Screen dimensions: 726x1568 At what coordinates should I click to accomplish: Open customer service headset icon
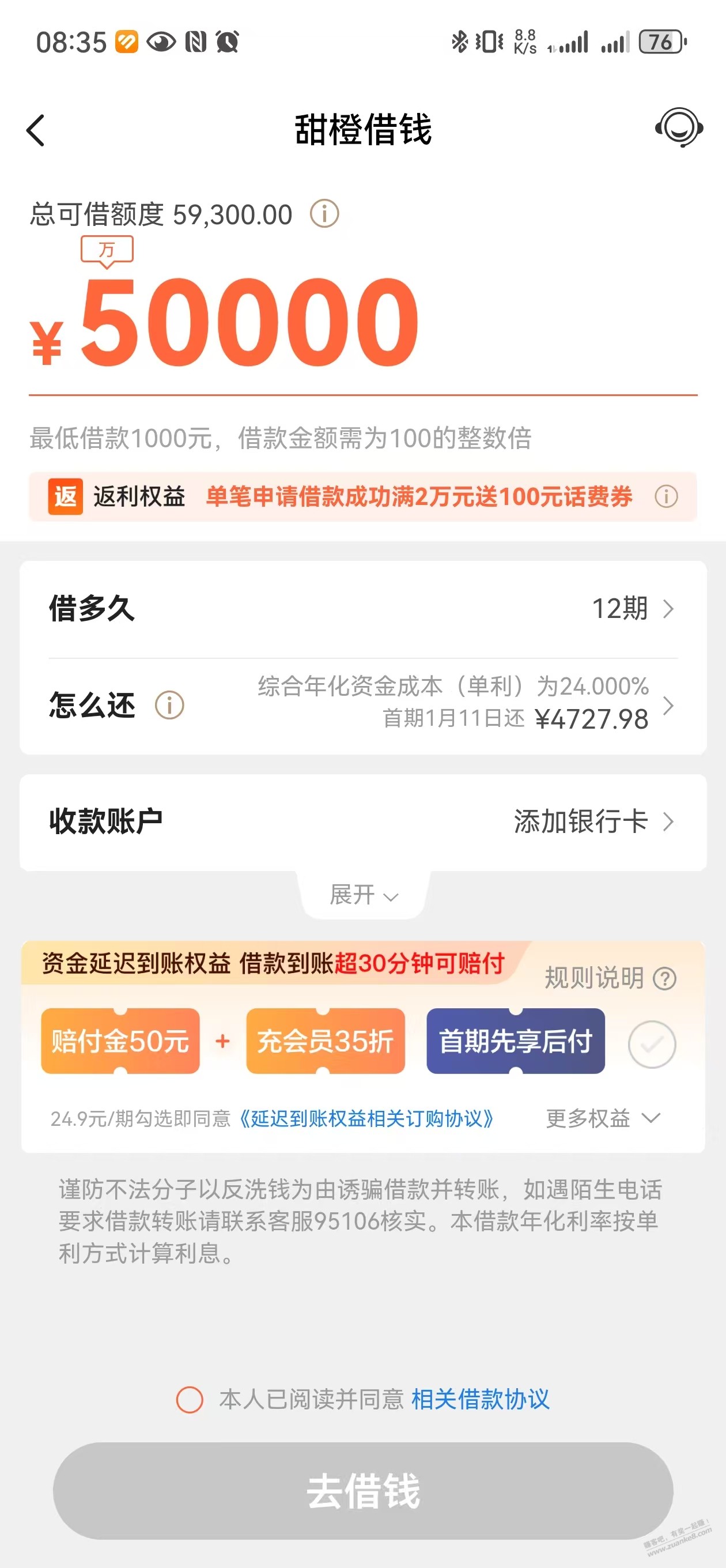pos(679,128)
